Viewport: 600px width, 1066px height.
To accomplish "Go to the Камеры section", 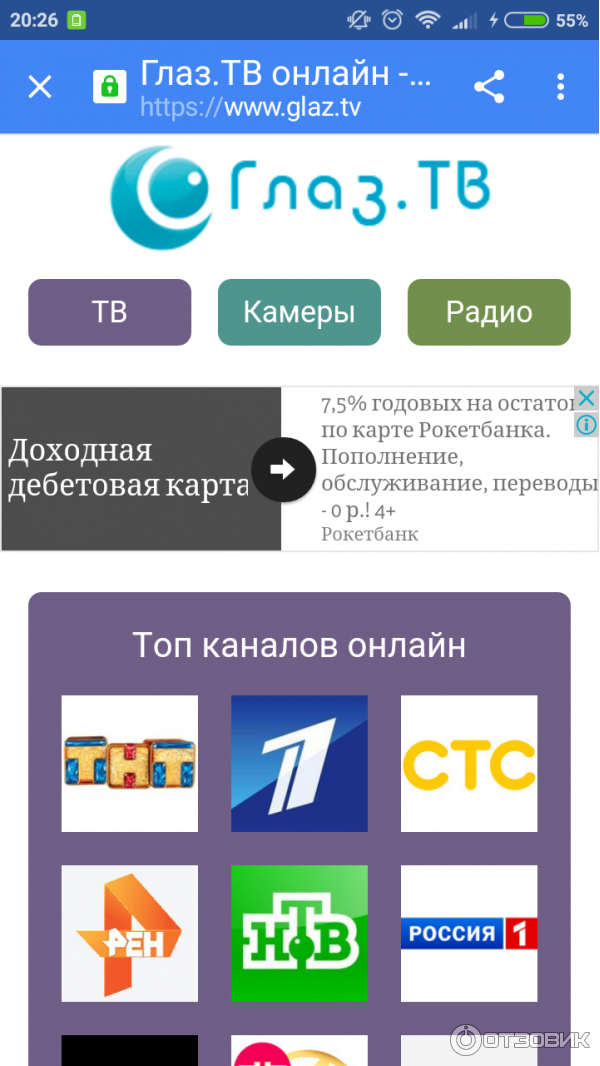I will tap(299, 312).
